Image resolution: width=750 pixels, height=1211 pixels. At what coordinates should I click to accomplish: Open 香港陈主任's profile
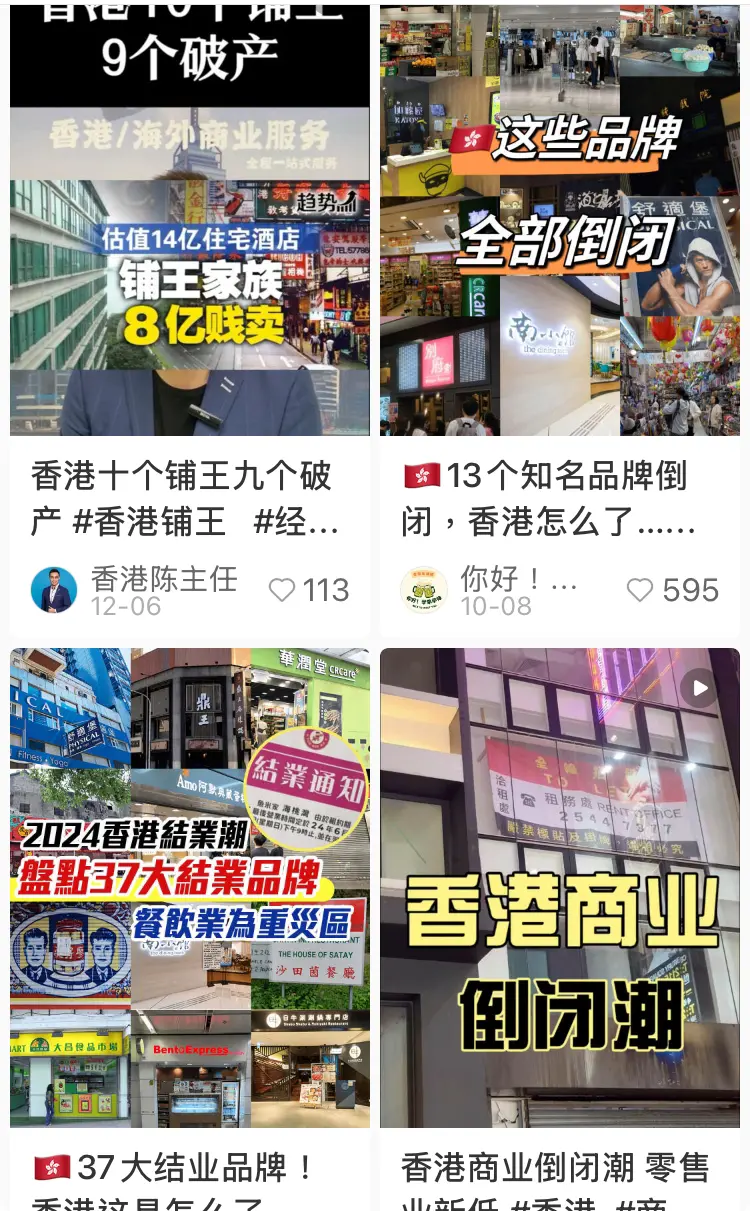pos(54,590)
